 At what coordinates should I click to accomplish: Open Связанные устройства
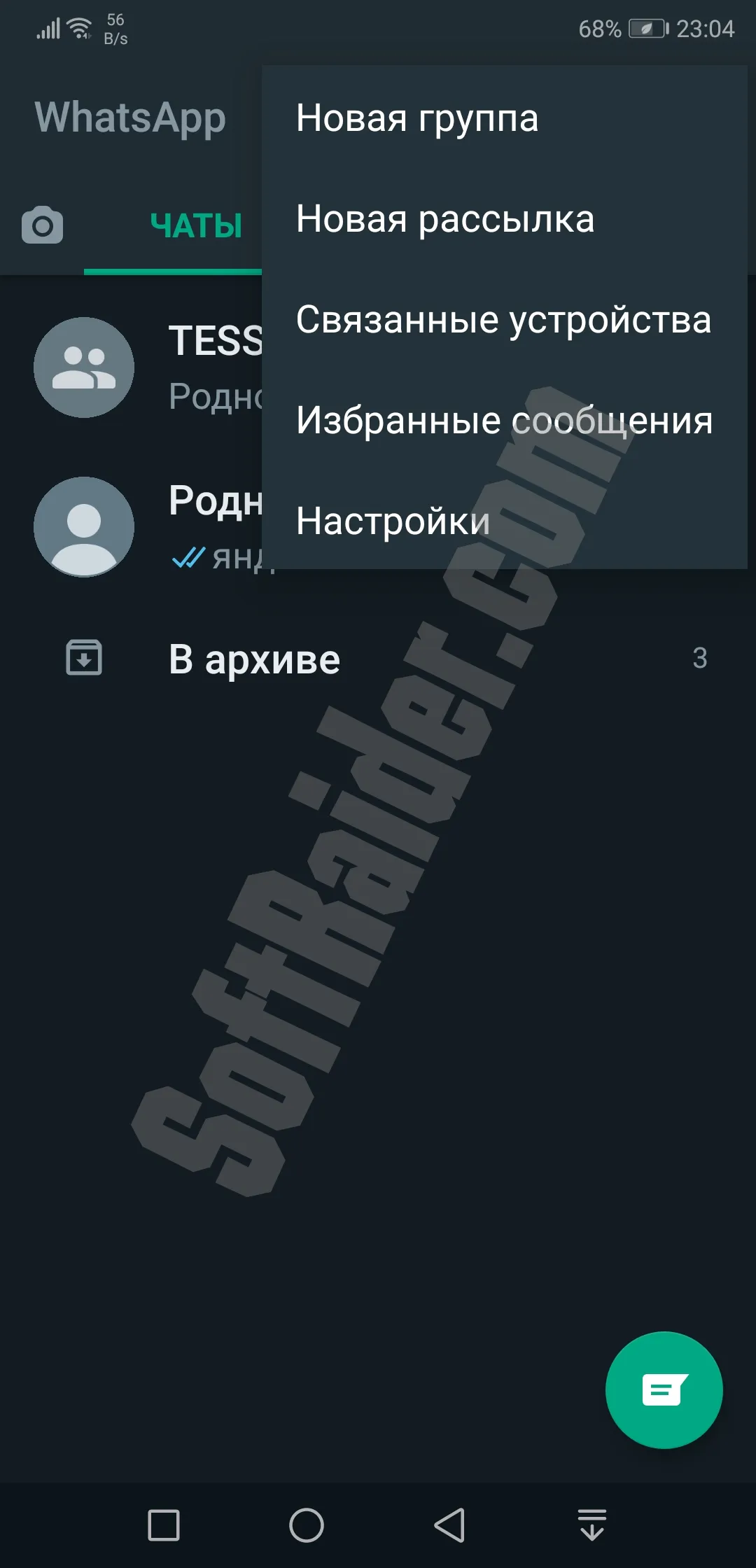coord(503,320)
